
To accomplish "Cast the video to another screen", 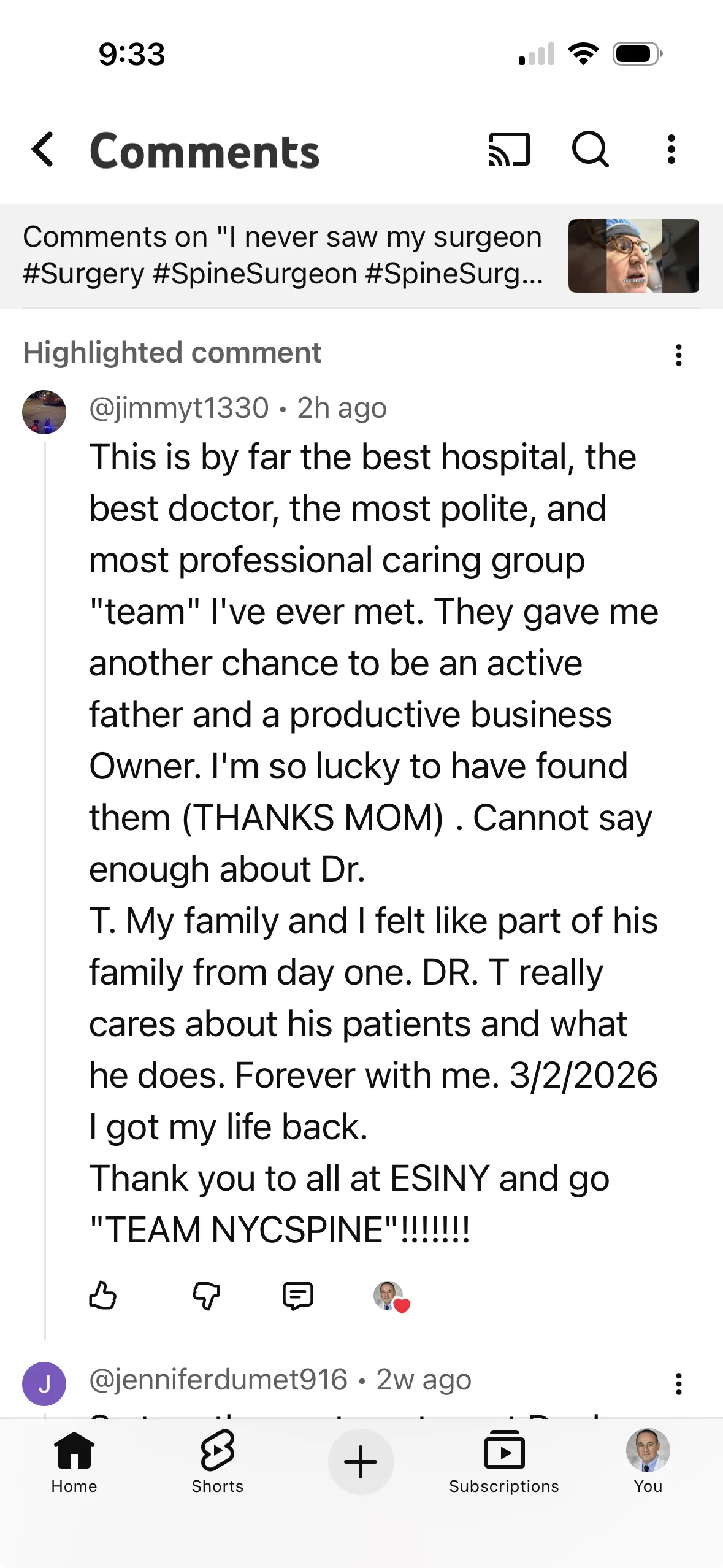I will (509, 149).
